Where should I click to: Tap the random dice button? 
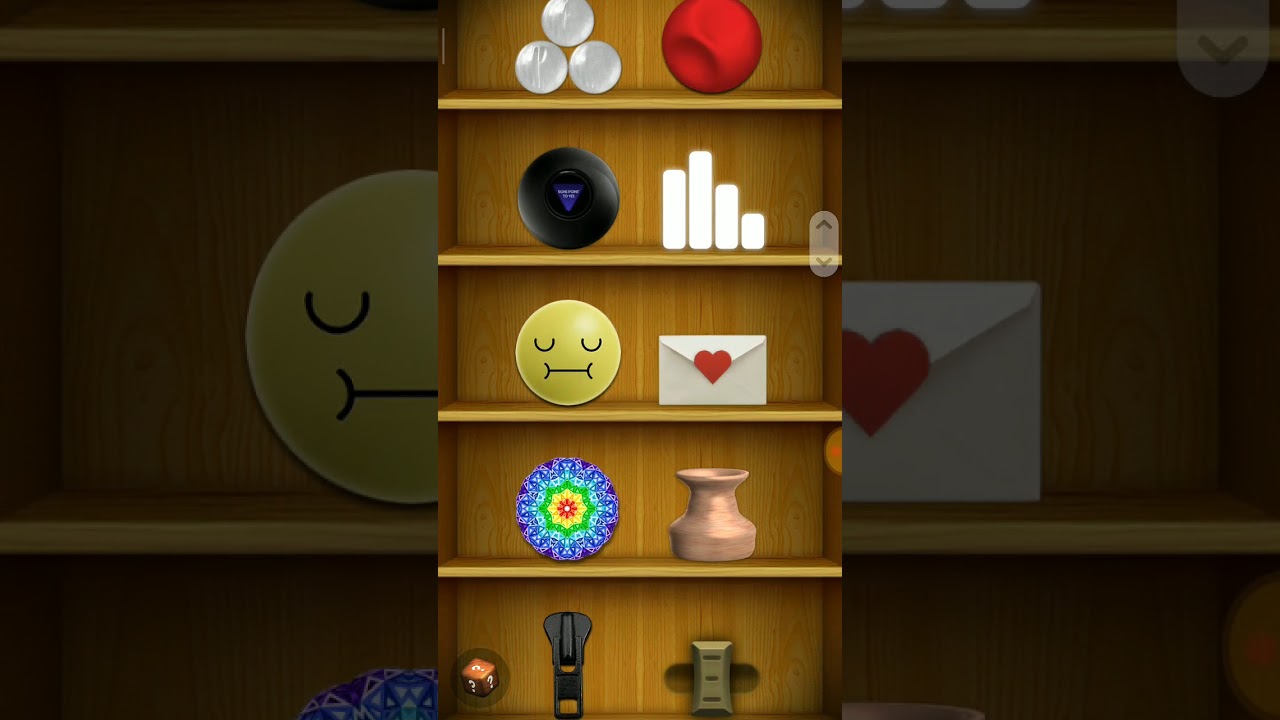tap(480, 678)
